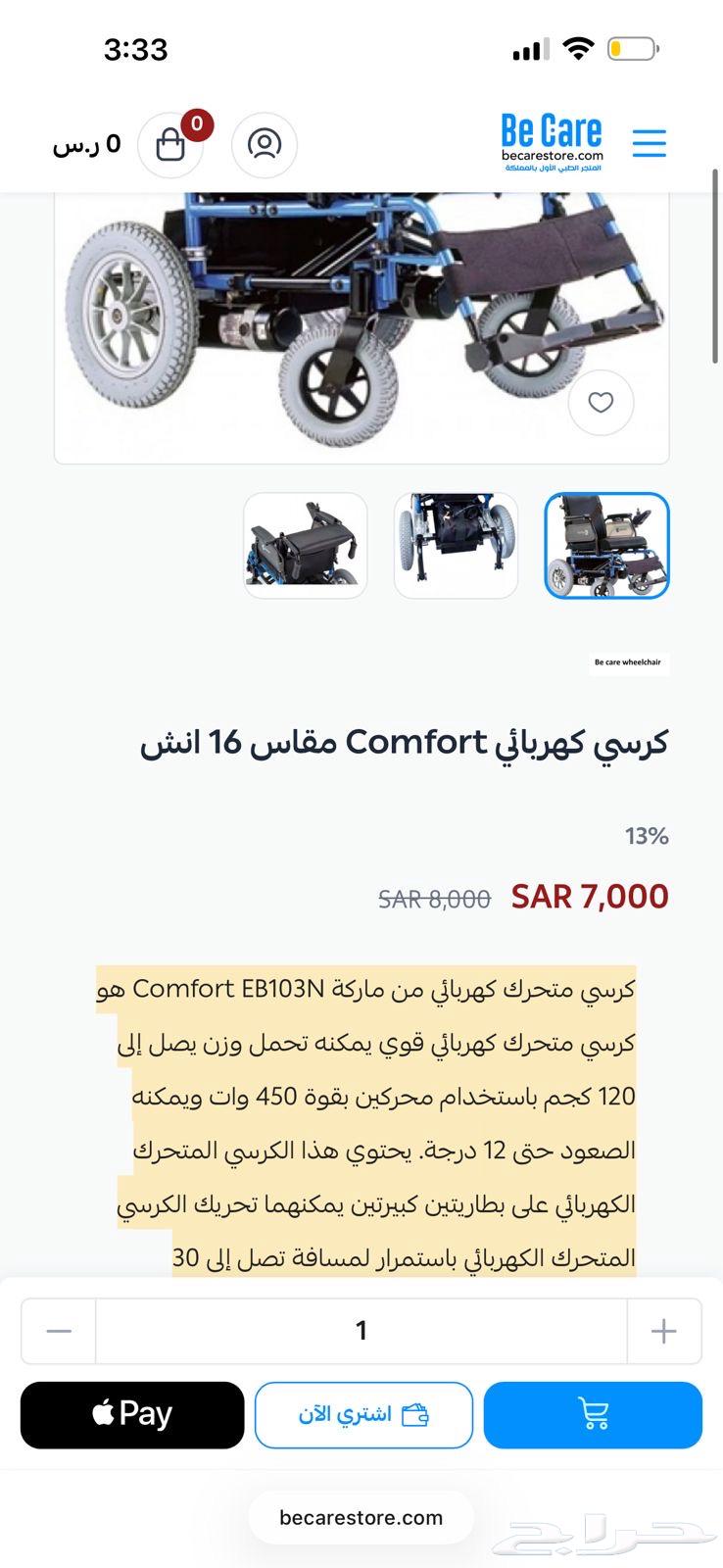
Task: Open the shopping cart icon
Action: tap(170, 145)
